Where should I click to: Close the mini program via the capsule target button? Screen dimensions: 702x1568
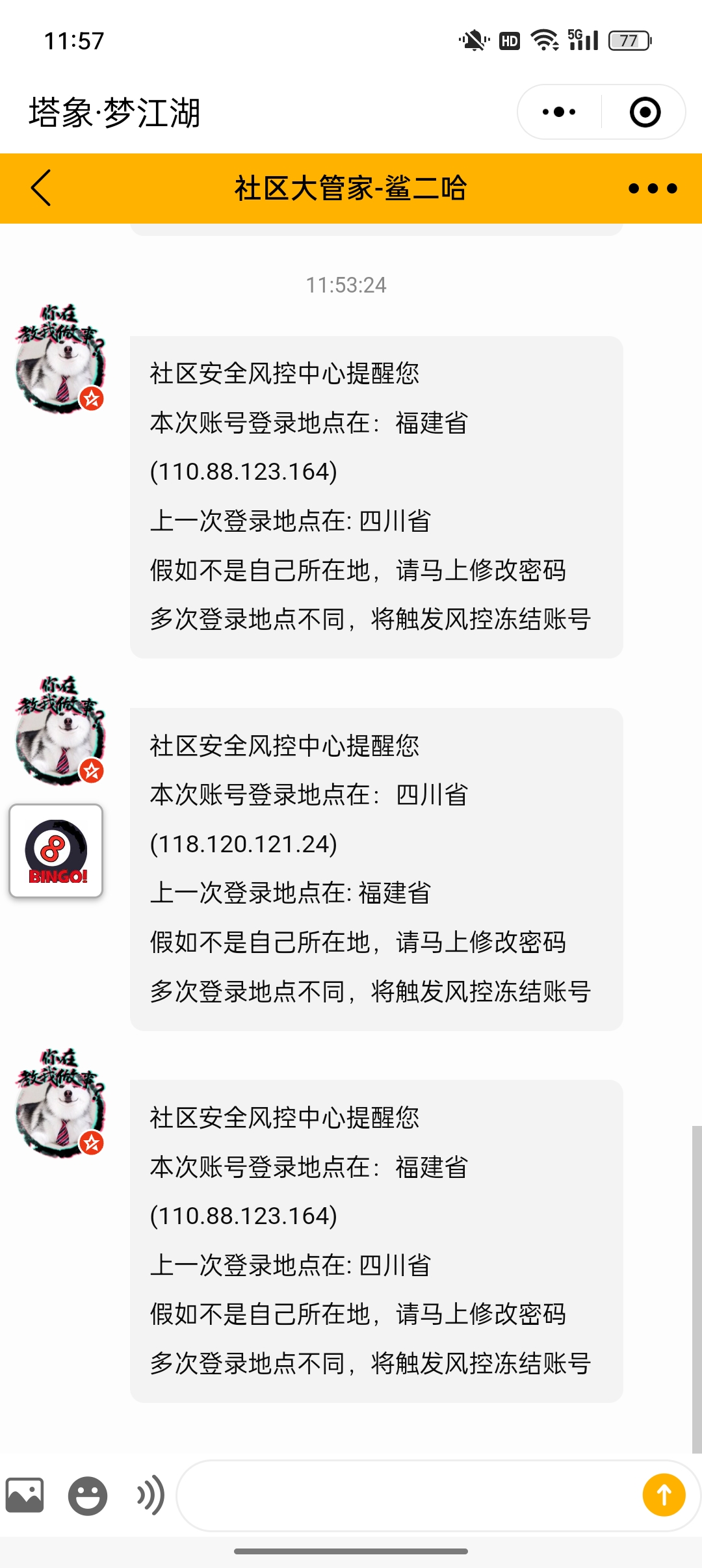point(645,112)
